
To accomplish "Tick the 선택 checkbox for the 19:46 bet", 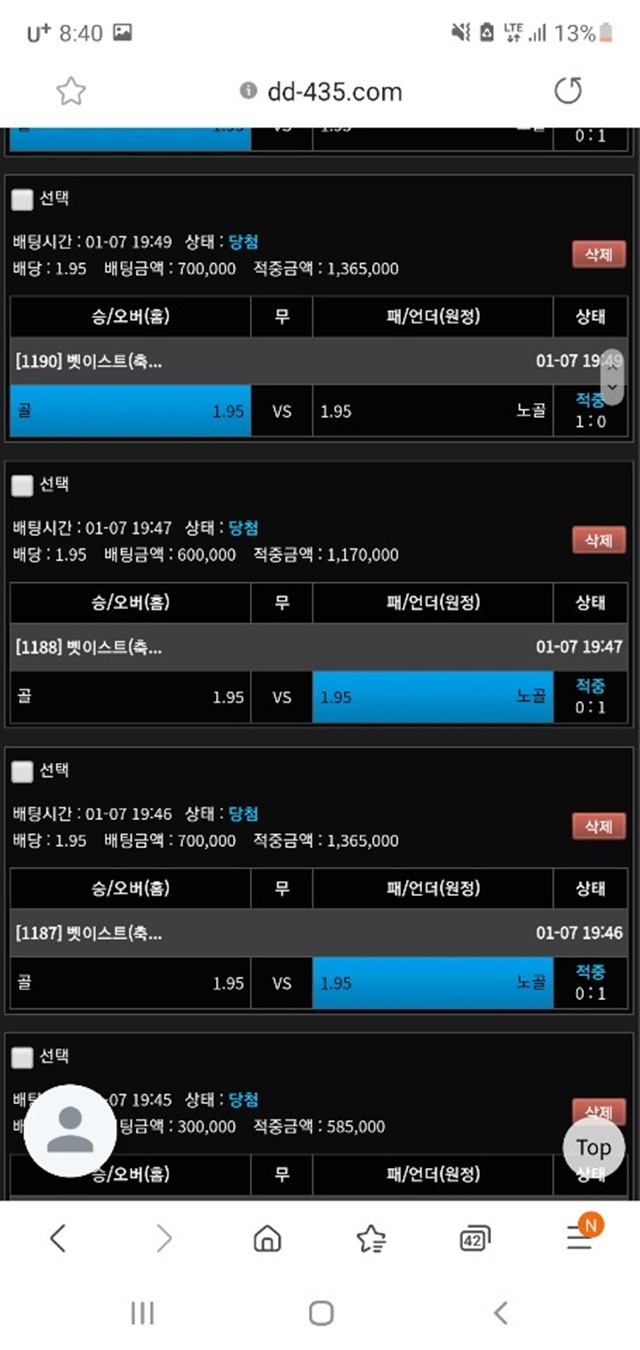I will click(x=22, y=772).
